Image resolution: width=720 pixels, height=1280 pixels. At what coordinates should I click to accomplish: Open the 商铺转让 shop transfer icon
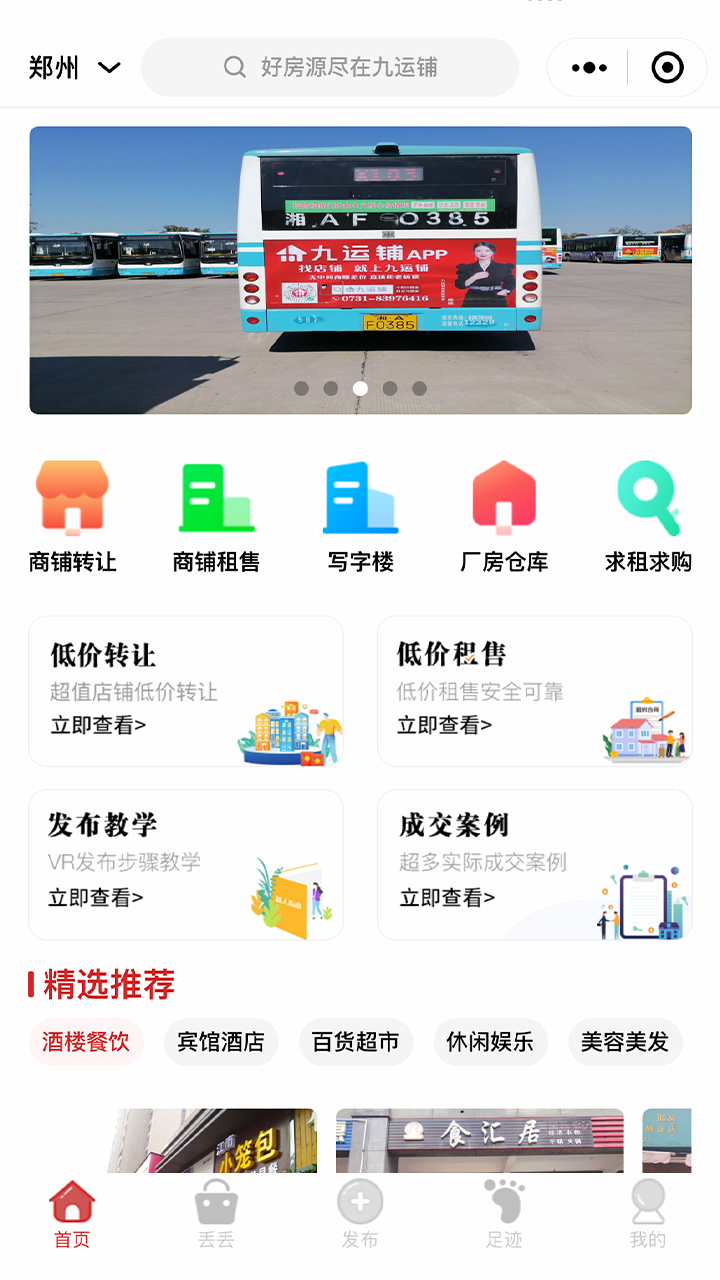point(70,511)
